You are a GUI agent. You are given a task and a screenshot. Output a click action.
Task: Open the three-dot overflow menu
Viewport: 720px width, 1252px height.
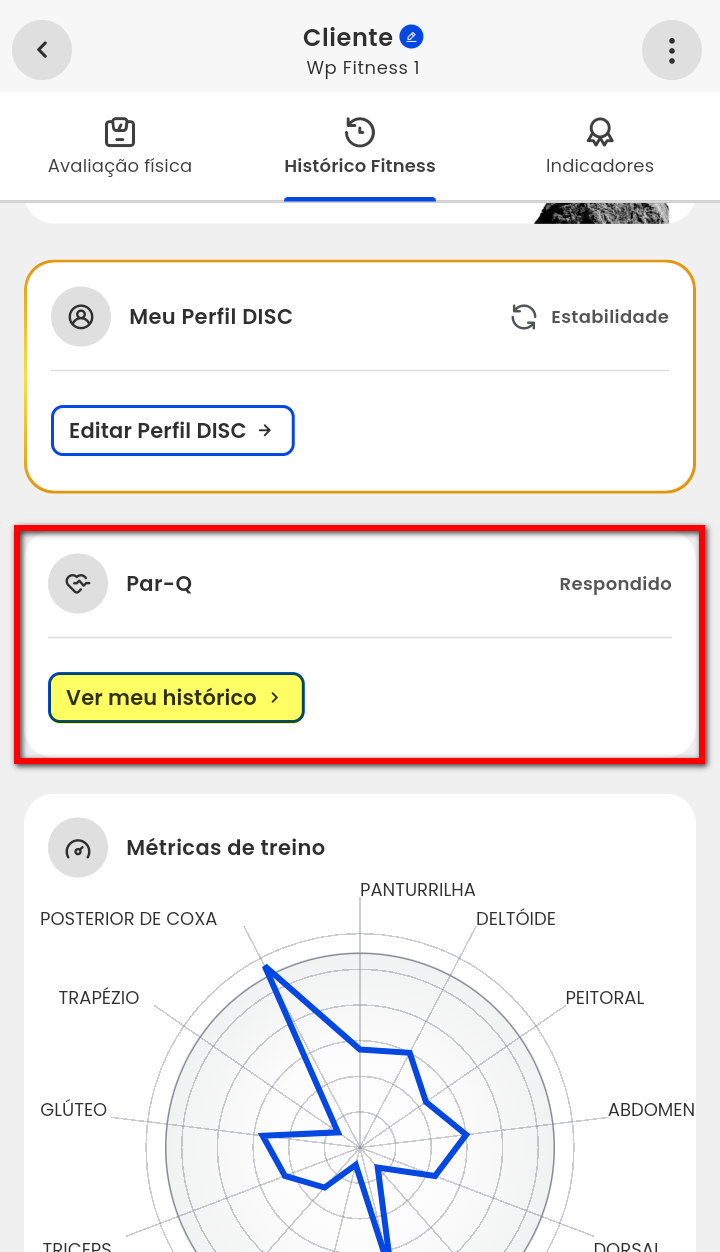(x=672, y=50)
